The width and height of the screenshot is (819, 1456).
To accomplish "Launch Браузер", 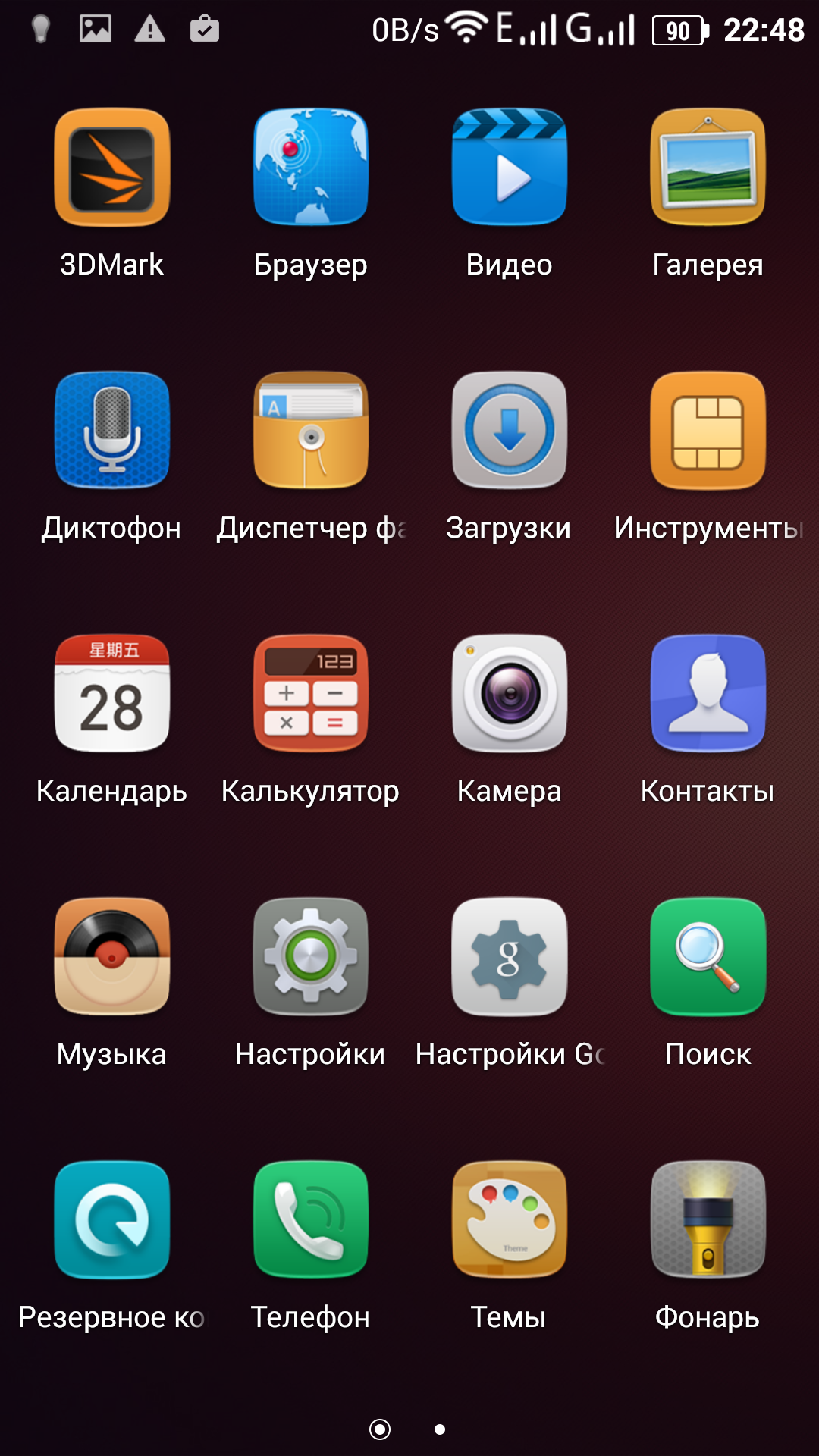I will [x=311, y=168].
